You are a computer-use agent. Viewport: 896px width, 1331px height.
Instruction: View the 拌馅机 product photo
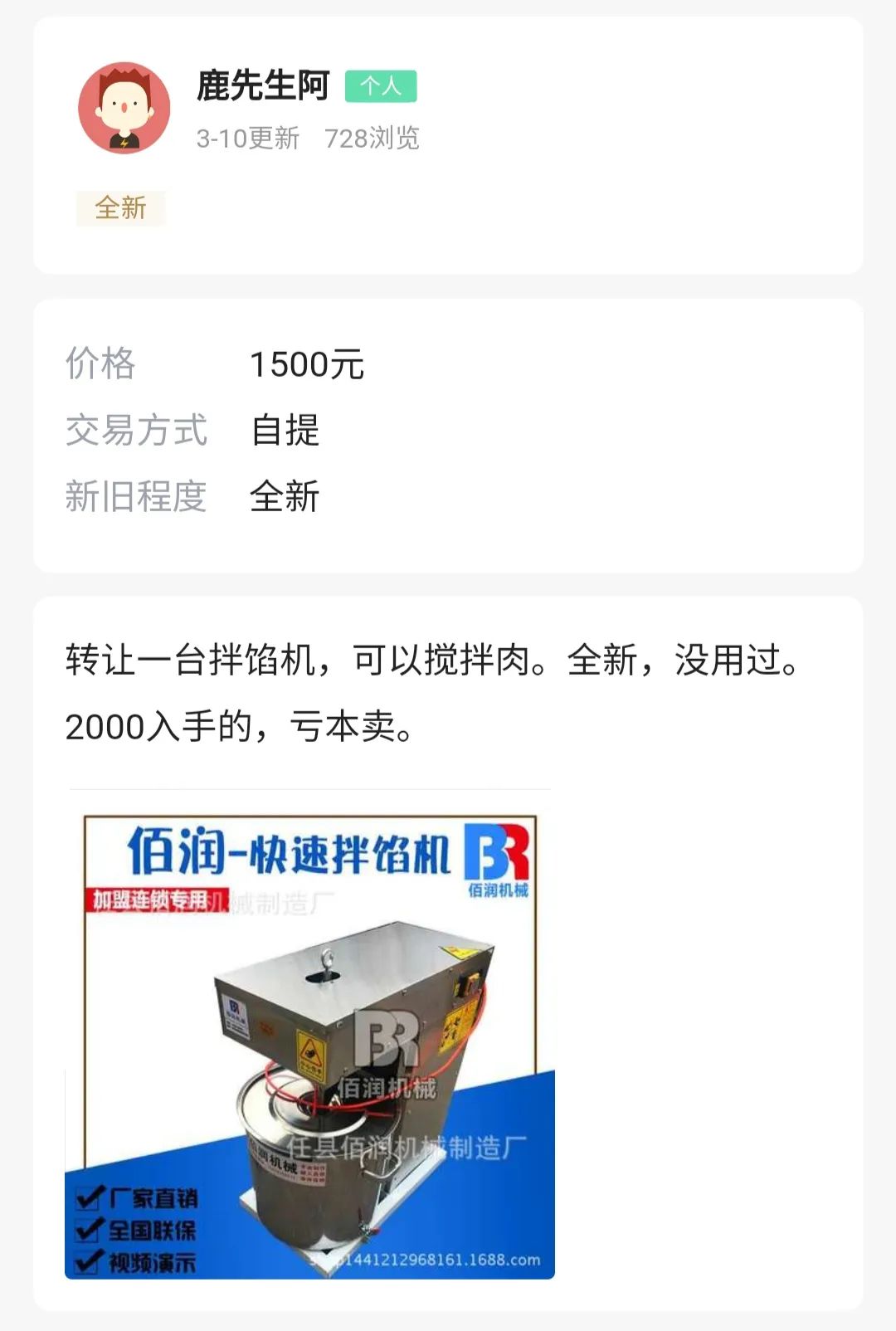coord(309,1046)
